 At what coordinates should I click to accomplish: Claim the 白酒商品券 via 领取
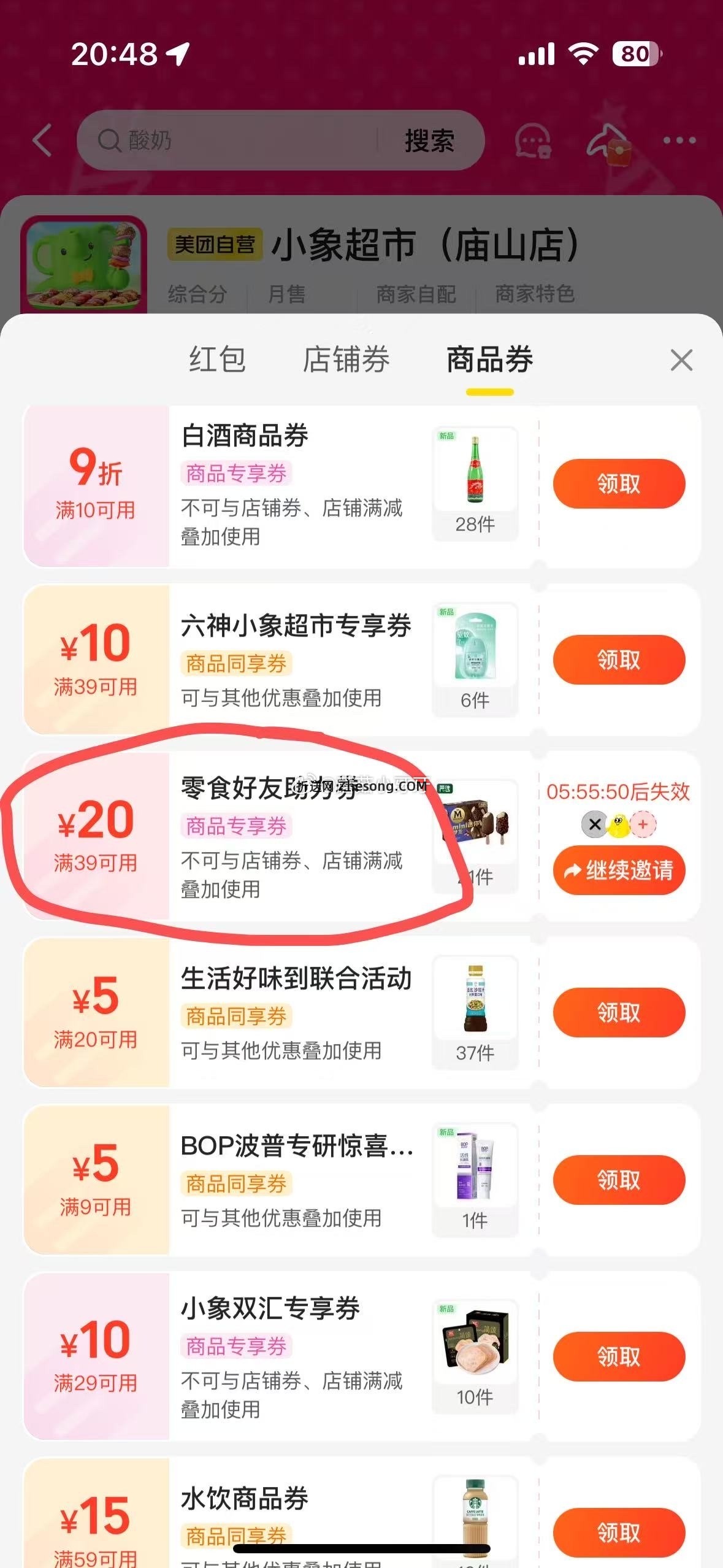click(x=618, y=484)
